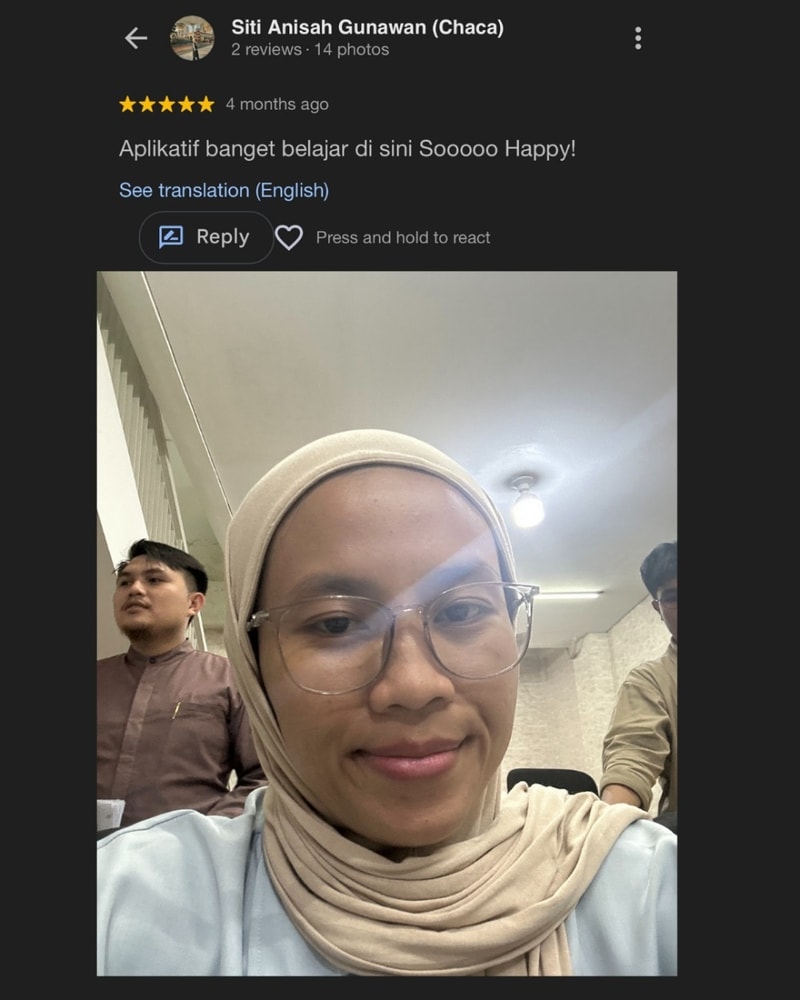
Task: Like the review with the heart icon
Action: coord(289,237)
